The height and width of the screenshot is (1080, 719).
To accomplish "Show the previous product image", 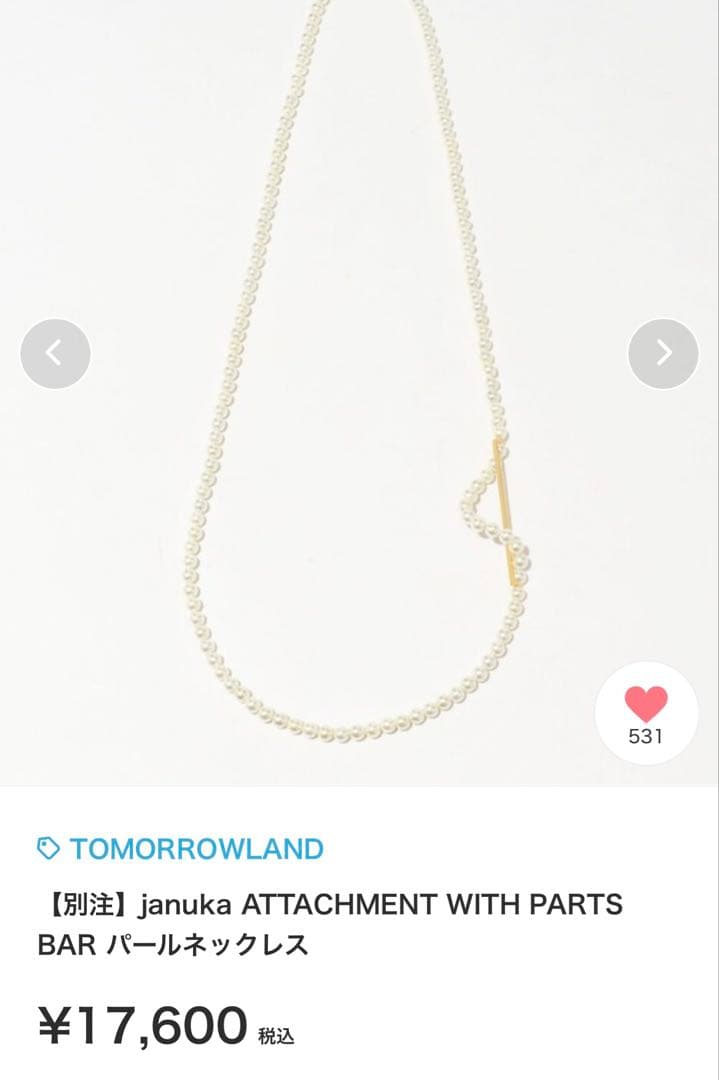I will click(x=55, y=353).
